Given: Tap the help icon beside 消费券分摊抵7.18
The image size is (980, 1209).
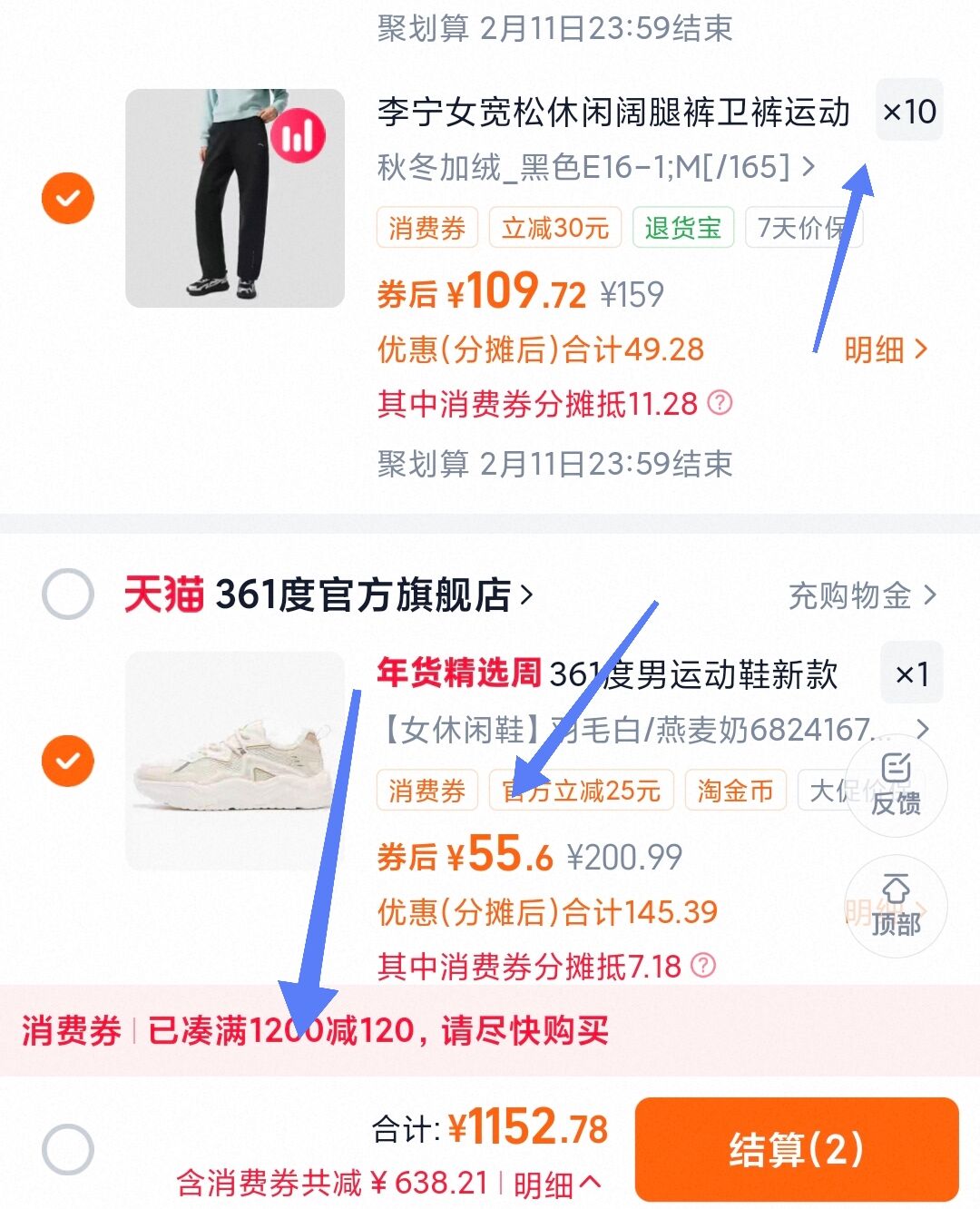Looking at the screenshot, I should [x=703, y=966].
